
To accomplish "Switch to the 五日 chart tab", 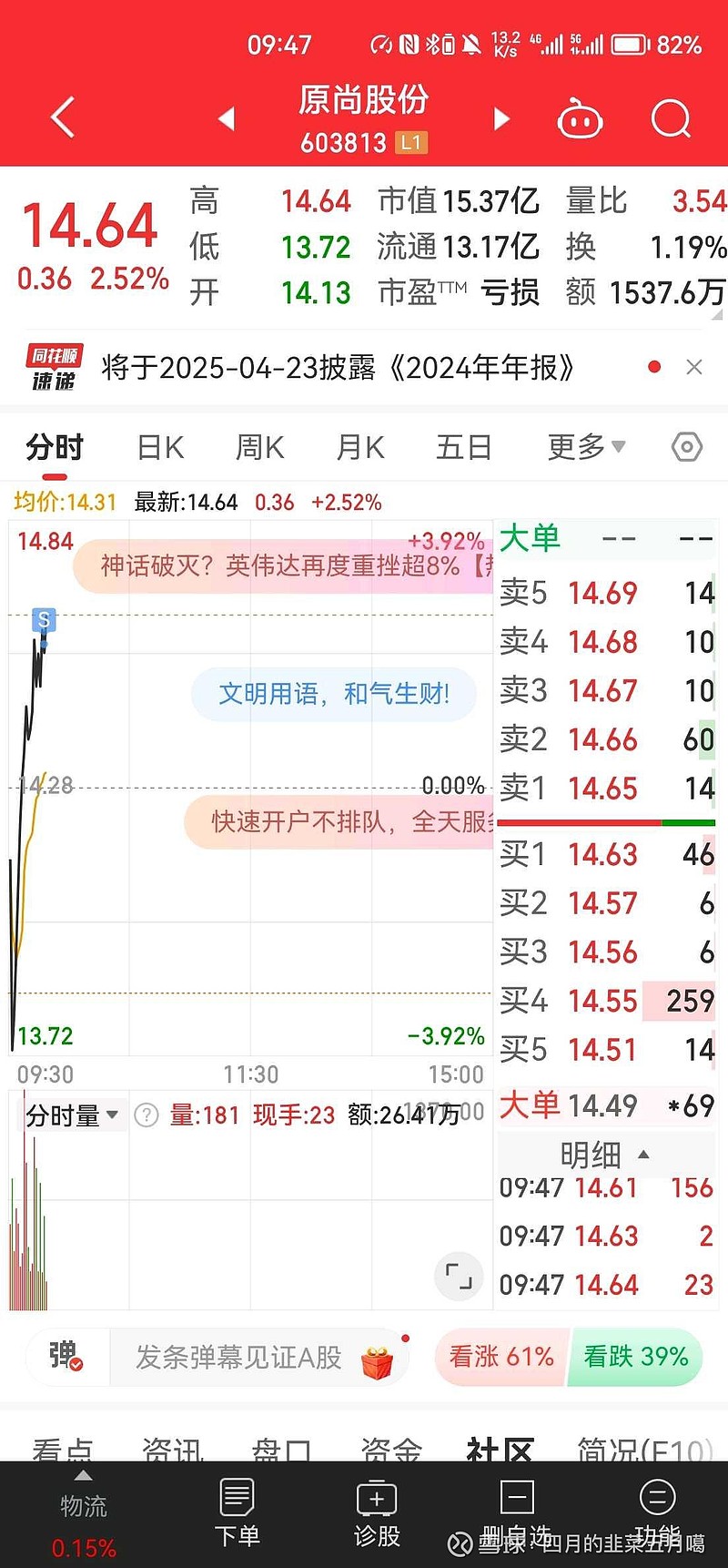I will [463, 447].
